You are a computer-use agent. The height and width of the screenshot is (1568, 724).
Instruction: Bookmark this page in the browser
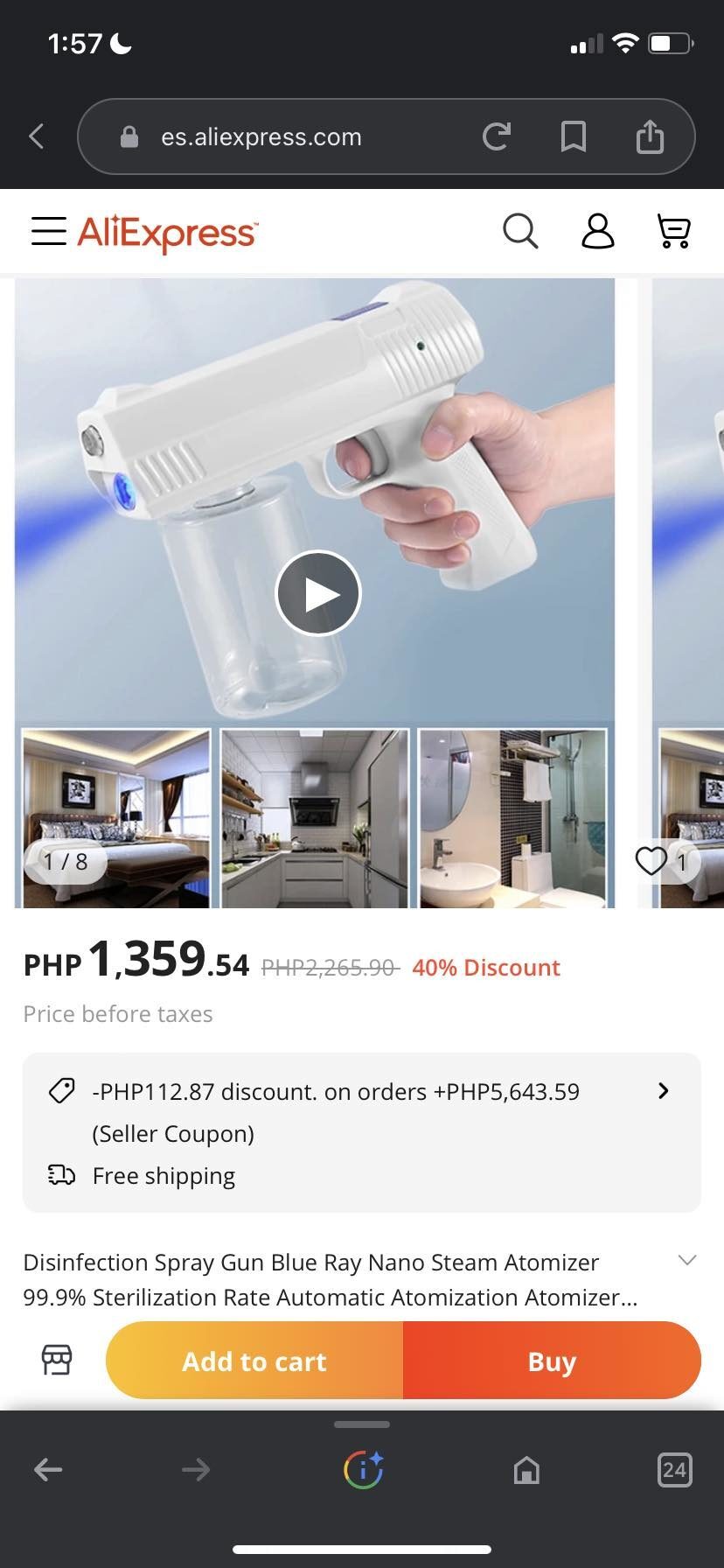(x=574, y=136)
